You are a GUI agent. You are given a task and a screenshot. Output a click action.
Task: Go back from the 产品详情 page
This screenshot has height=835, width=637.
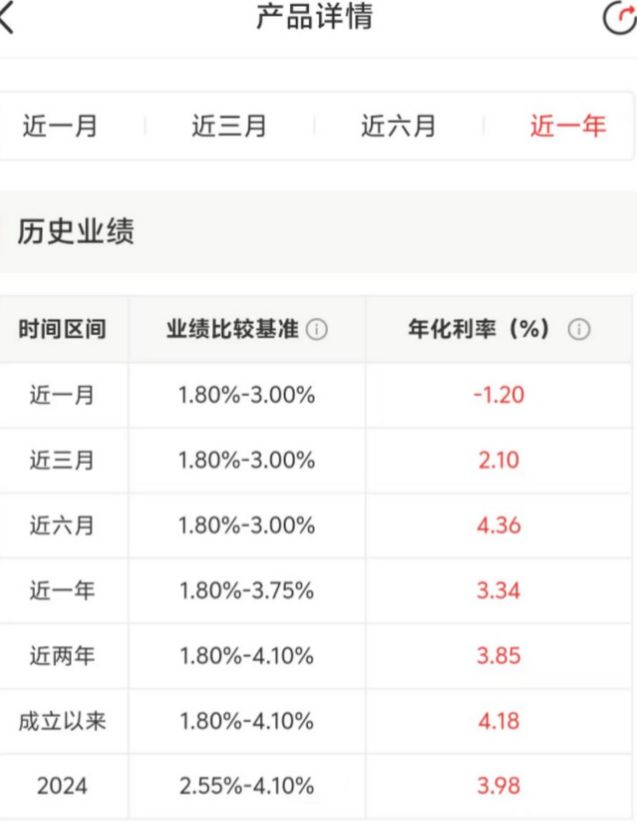pos(8,19)
